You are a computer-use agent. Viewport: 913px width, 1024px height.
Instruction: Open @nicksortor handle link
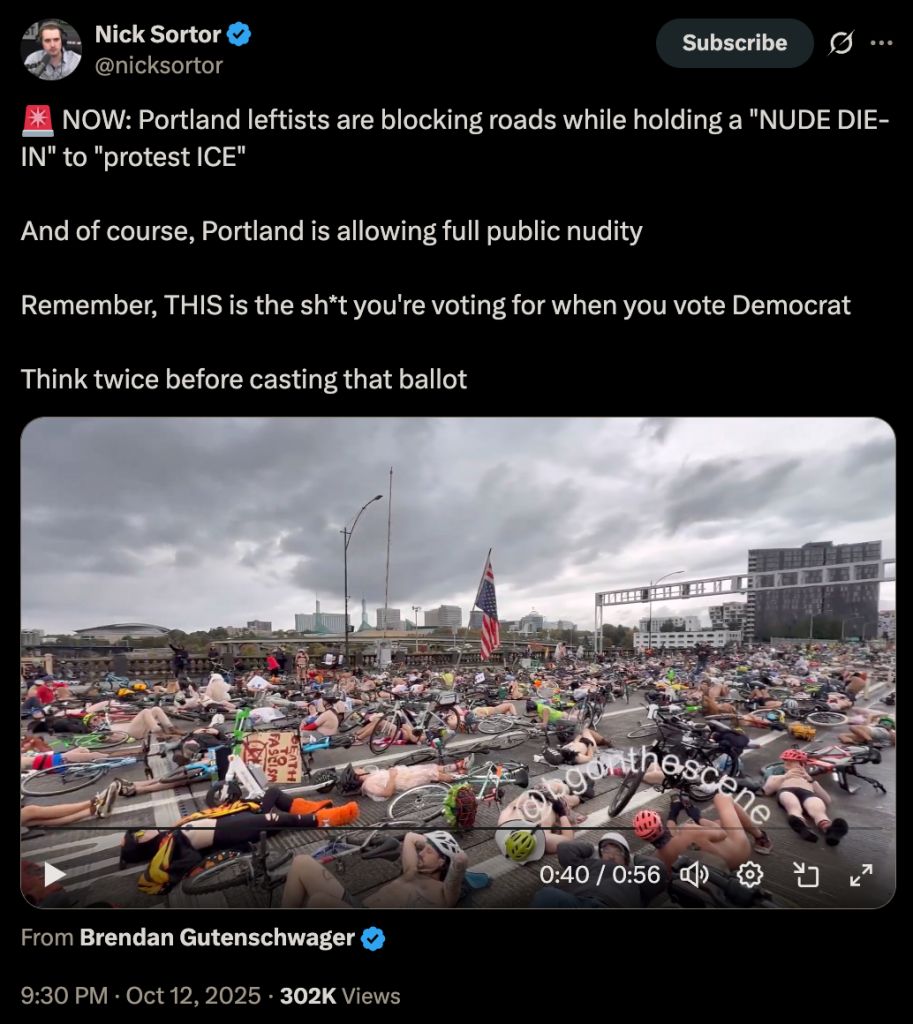coord(159,65)
